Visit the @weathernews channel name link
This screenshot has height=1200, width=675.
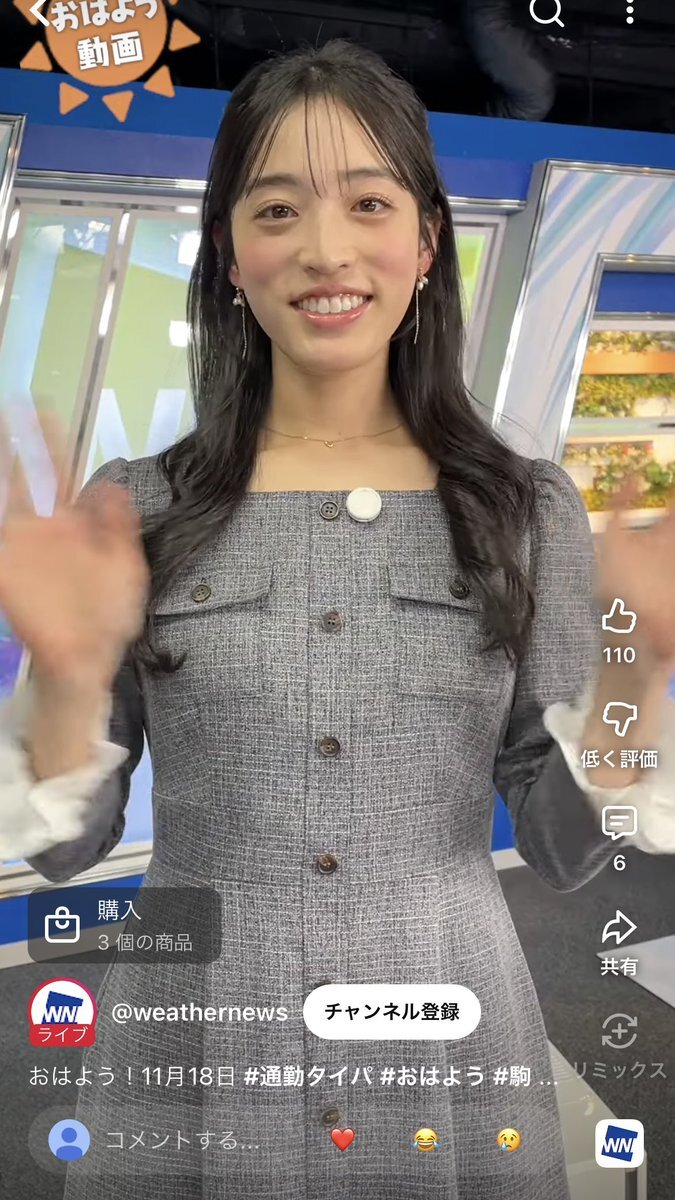point(199,1012)
